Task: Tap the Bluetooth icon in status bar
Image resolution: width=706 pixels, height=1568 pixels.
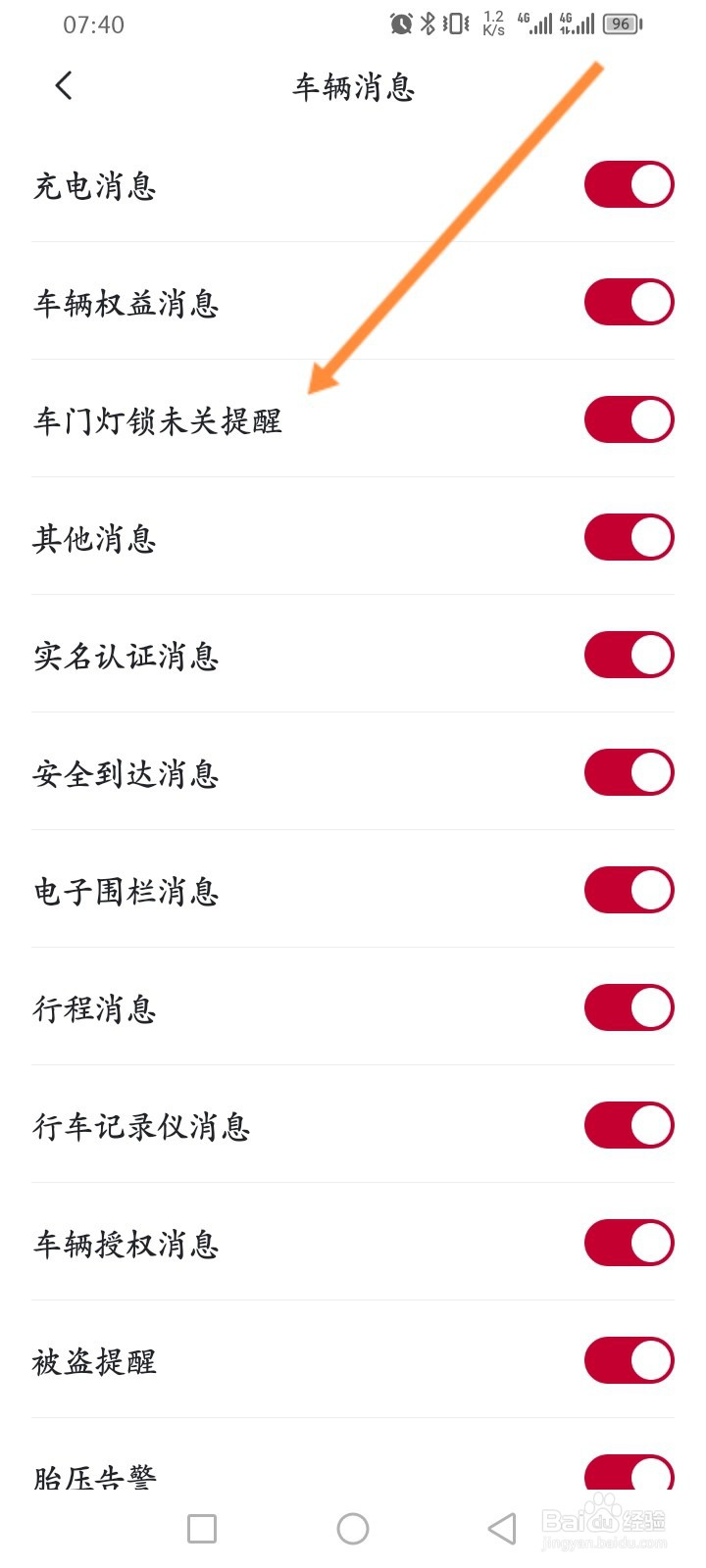Action: click(x=427, y=24)
